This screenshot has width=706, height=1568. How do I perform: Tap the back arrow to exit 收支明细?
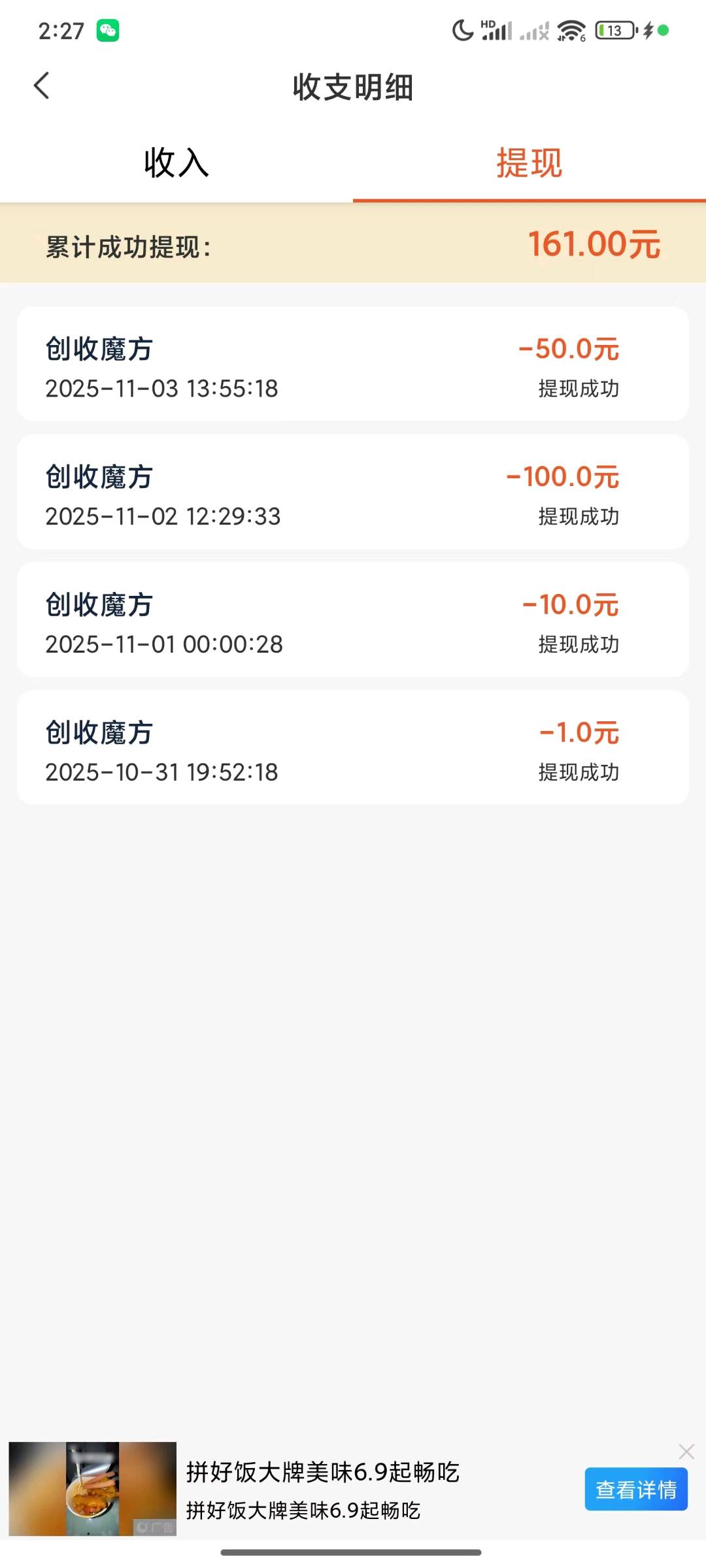point(42,86)
